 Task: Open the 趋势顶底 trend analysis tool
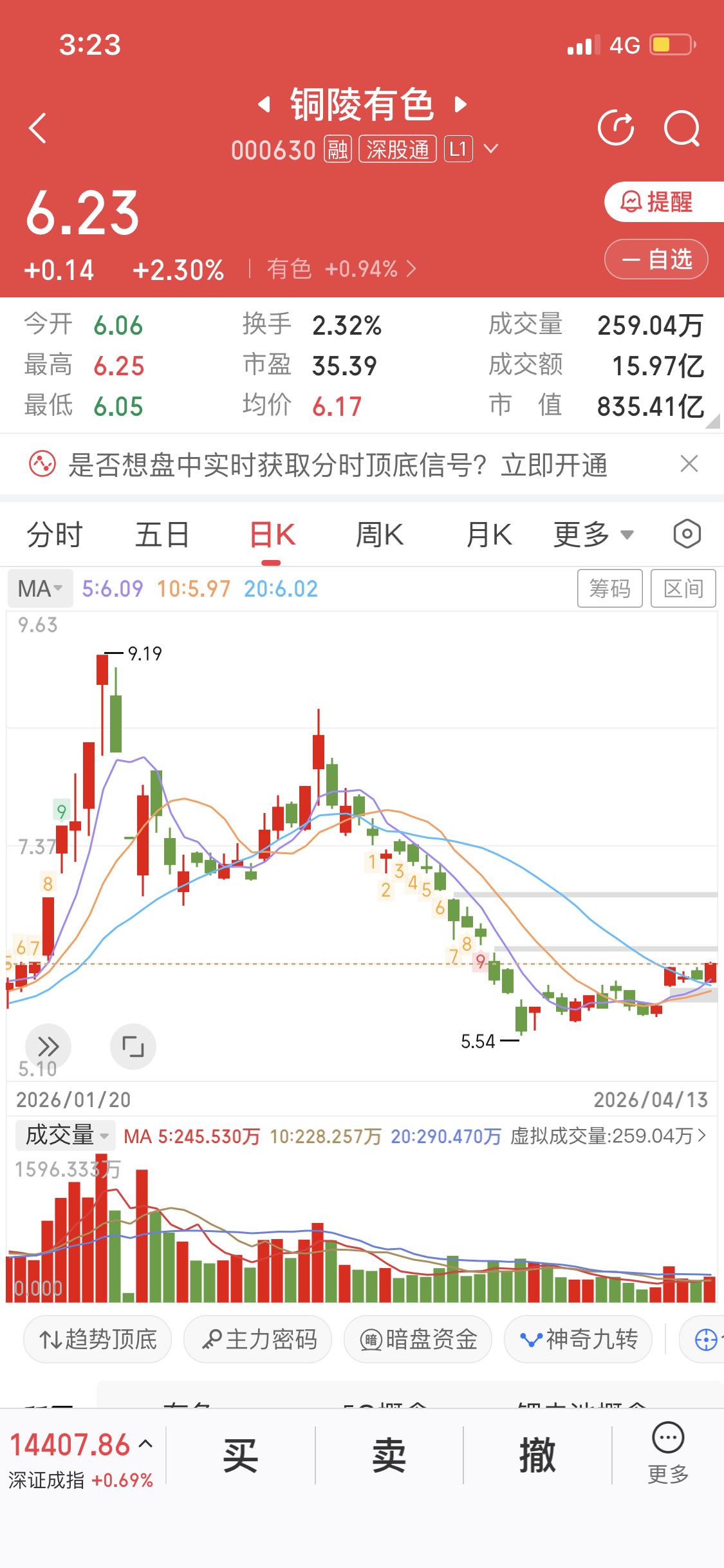click(x=97, y=1339)
